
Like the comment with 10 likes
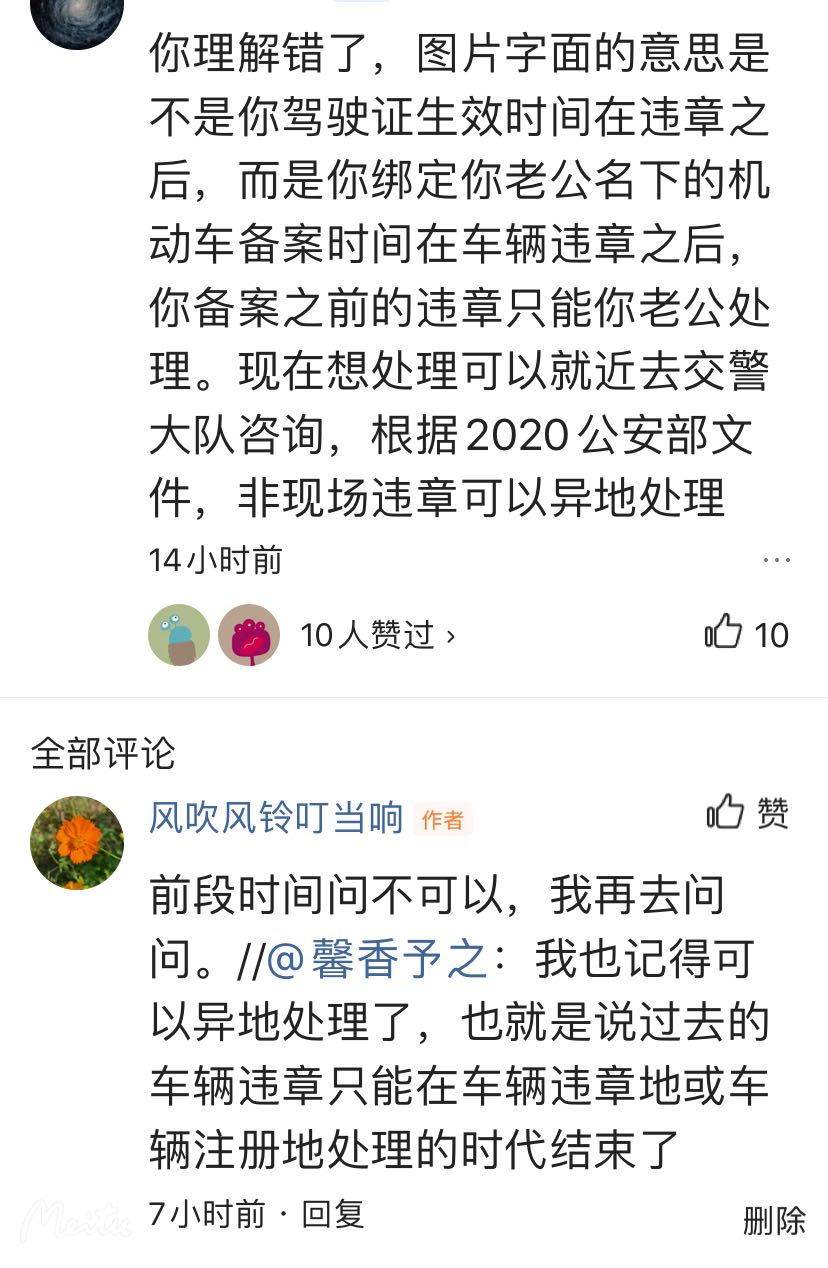click(725, 633)
